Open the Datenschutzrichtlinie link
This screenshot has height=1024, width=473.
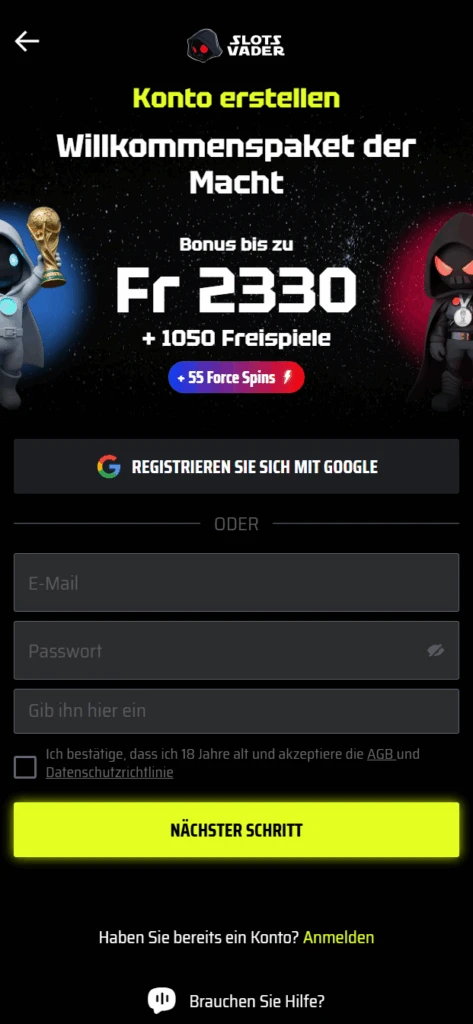(110, 773)
